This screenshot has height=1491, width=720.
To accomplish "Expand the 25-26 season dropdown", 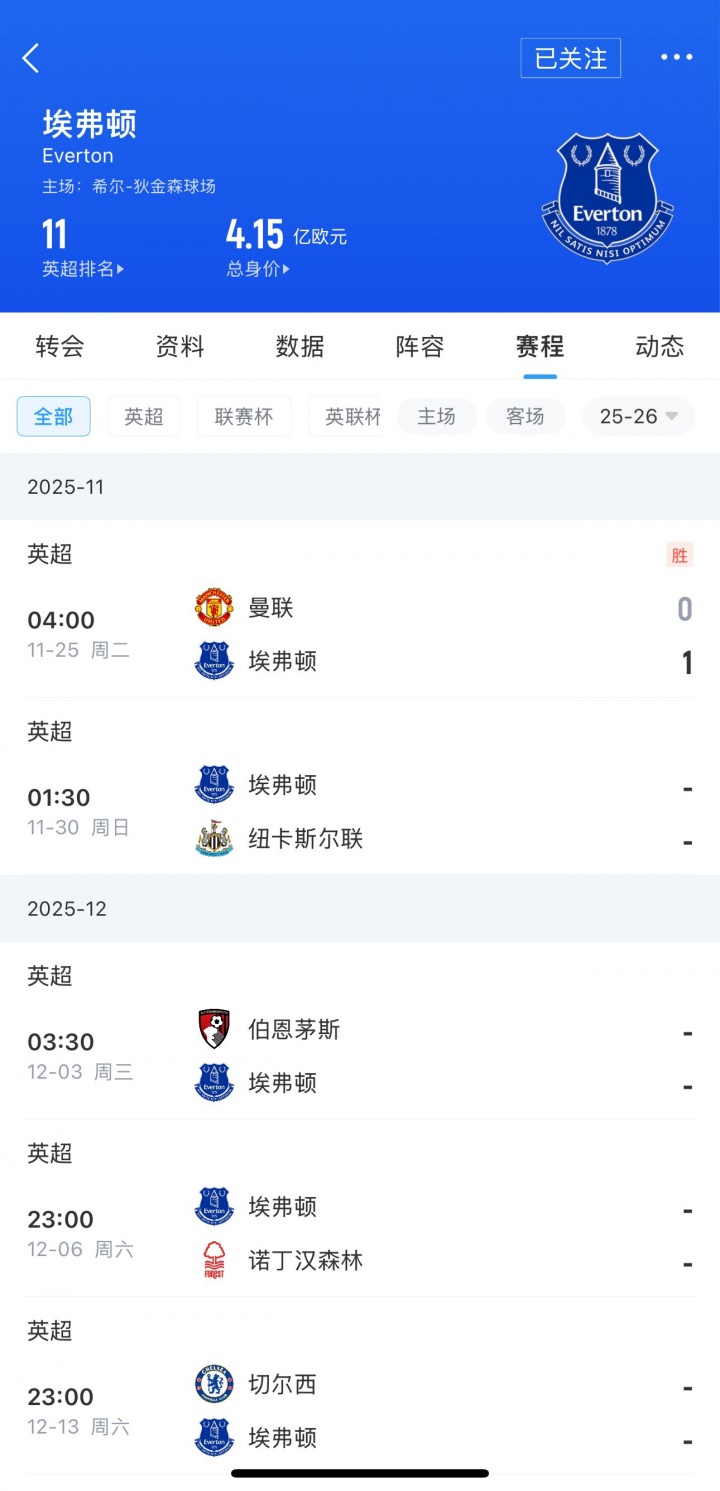I will point(638,417).
